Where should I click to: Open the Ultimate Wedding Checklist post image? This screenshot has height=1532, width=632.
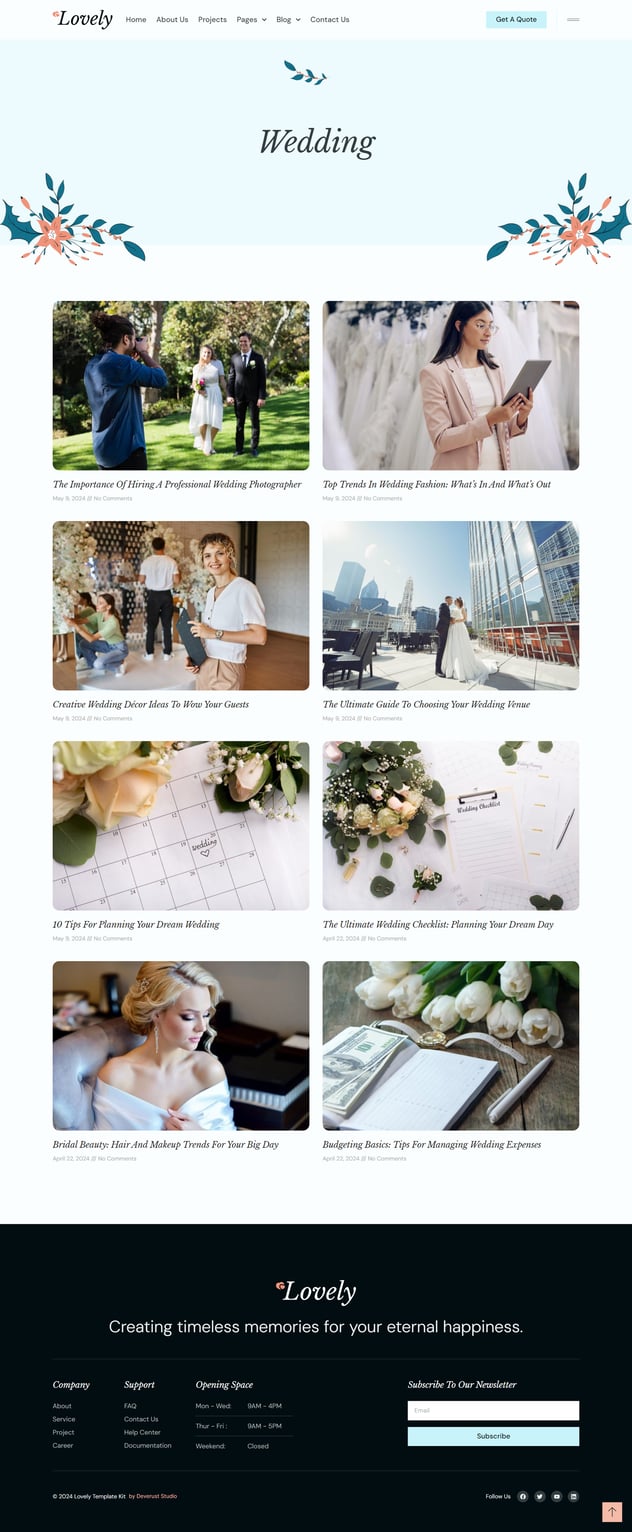(450, 825)
